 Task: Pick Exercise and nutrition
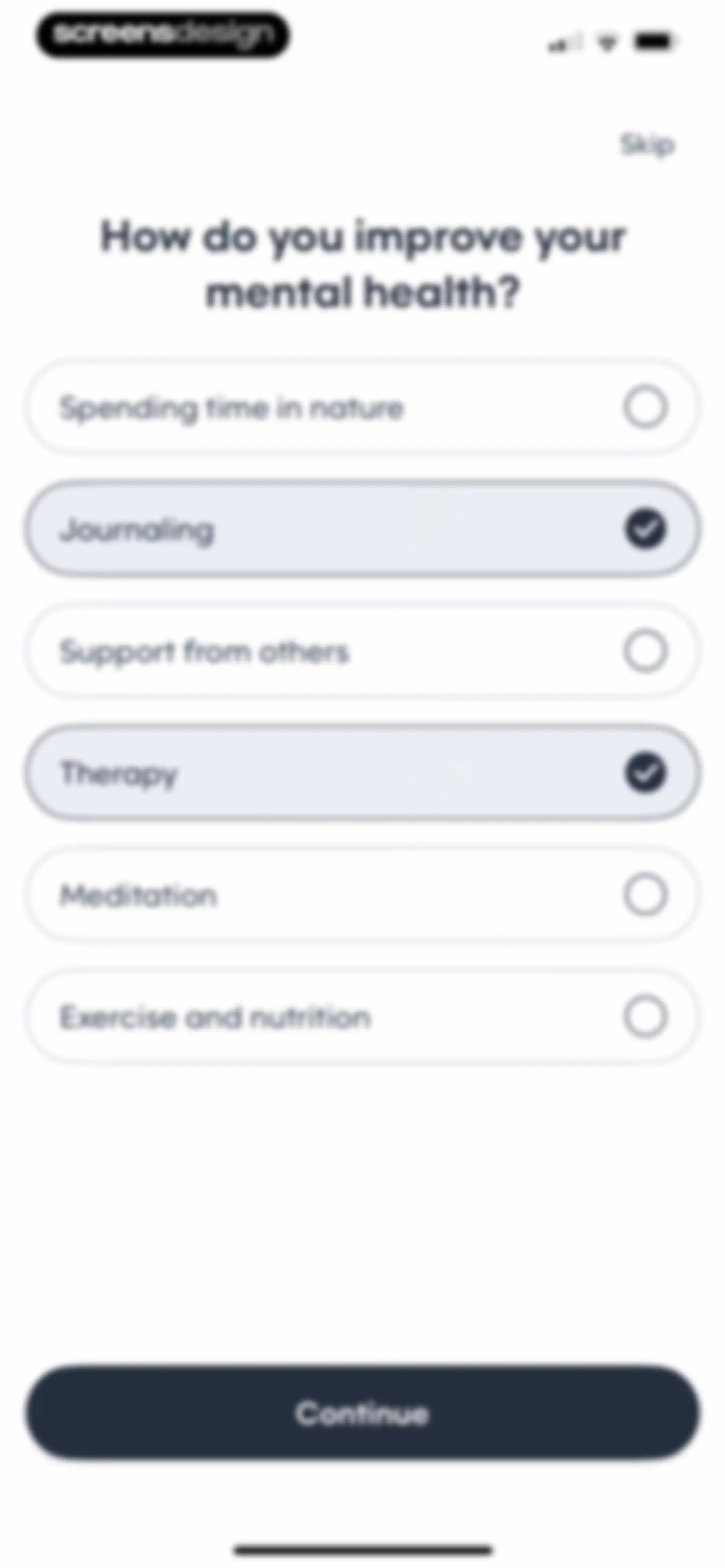tap(362, 1017)
